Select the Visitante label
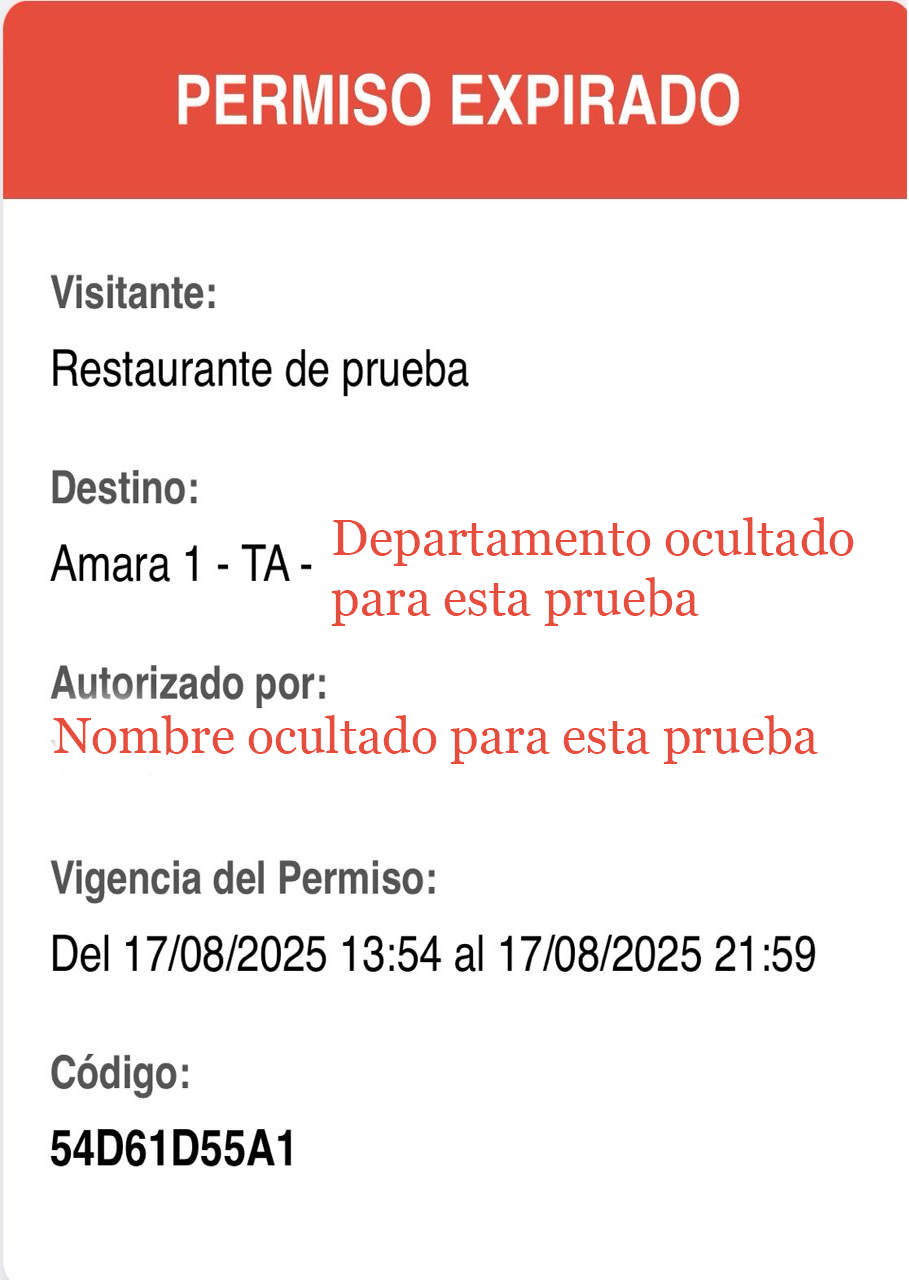Viewport: 909px width, 1280px height. point(135,295)
